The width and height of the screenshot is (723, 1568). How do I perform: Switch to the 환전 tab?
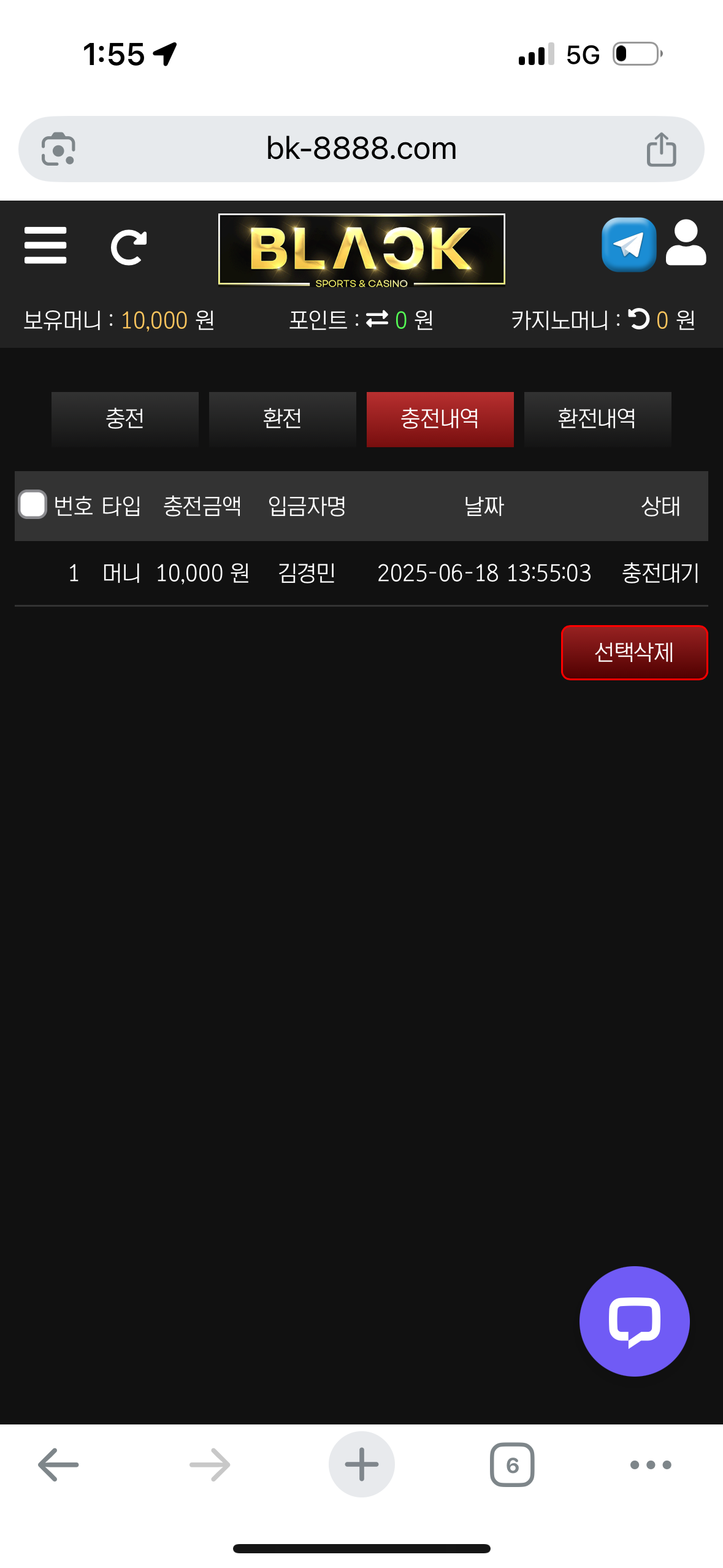tap(282, 419)
